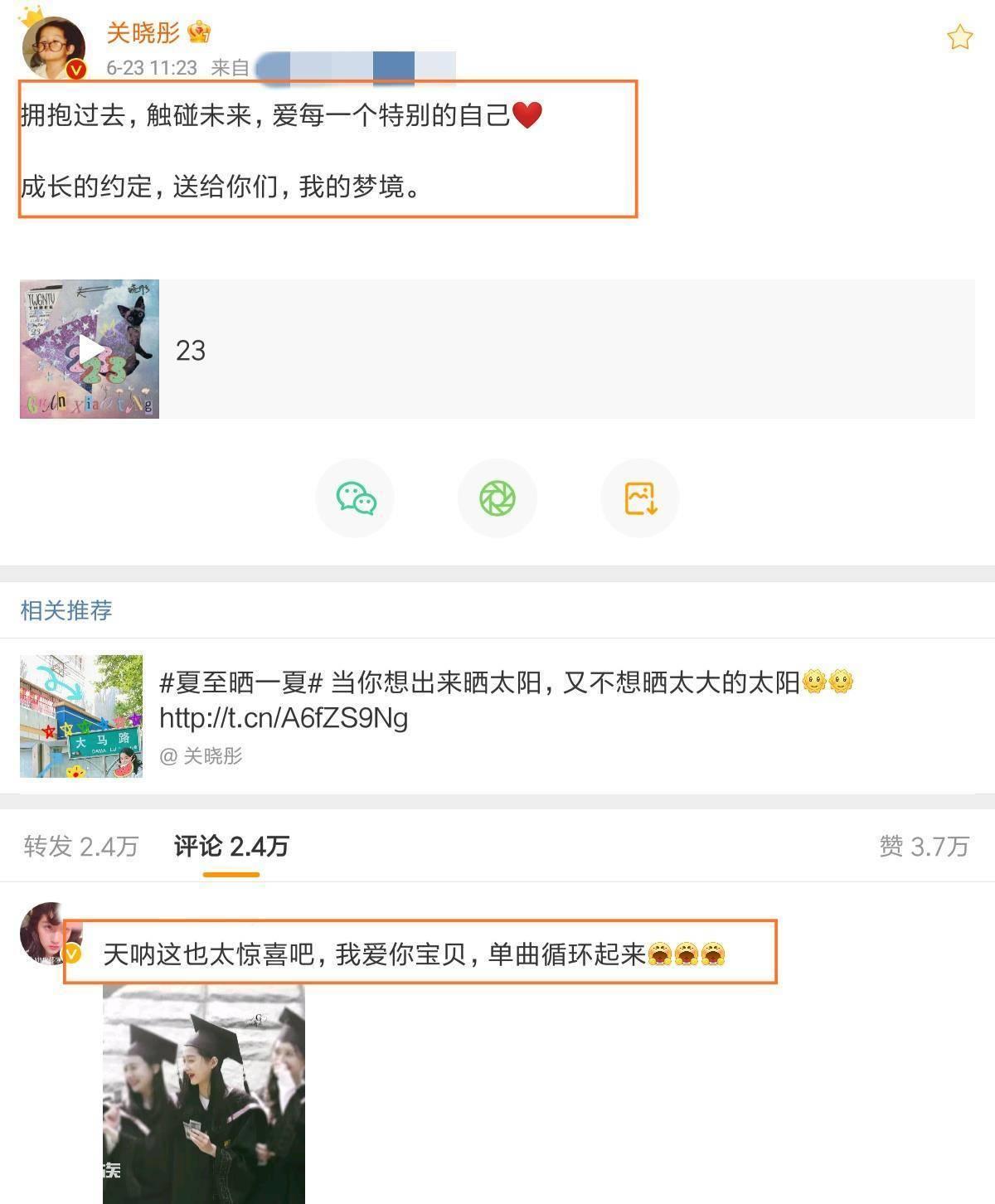Switch to the 转发 2.4万 tab
The image size is (995, 1204).
click(80, 847)
